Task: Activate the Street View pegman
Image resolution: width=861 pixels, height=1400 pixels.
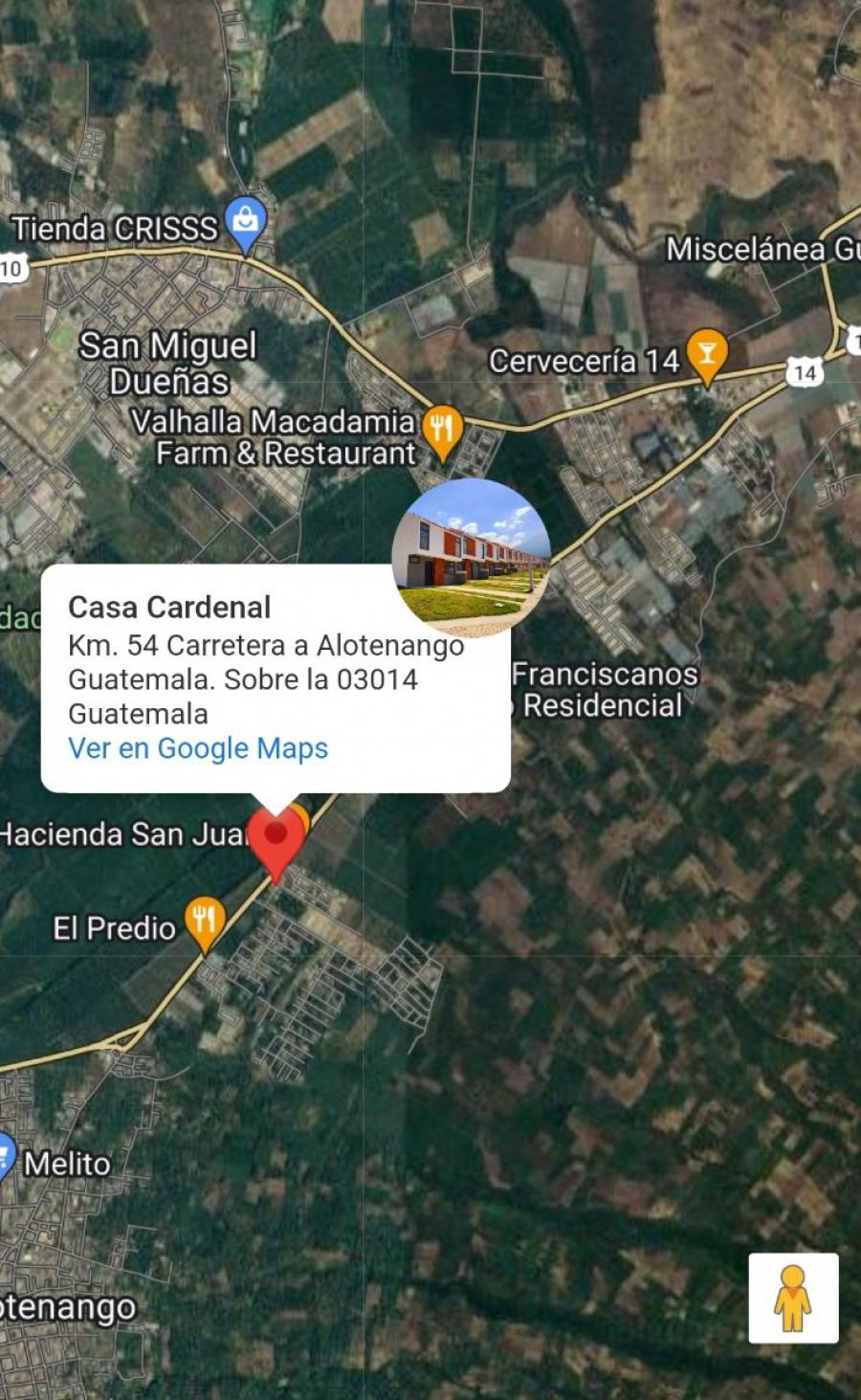Action: pyautogui.click(x=793, y=1298)
